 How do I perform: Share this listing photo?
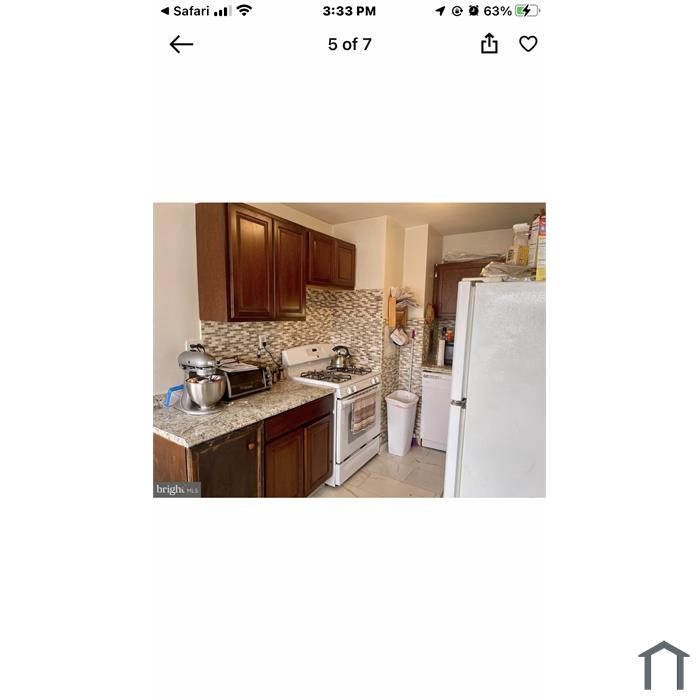pos(489,43)
